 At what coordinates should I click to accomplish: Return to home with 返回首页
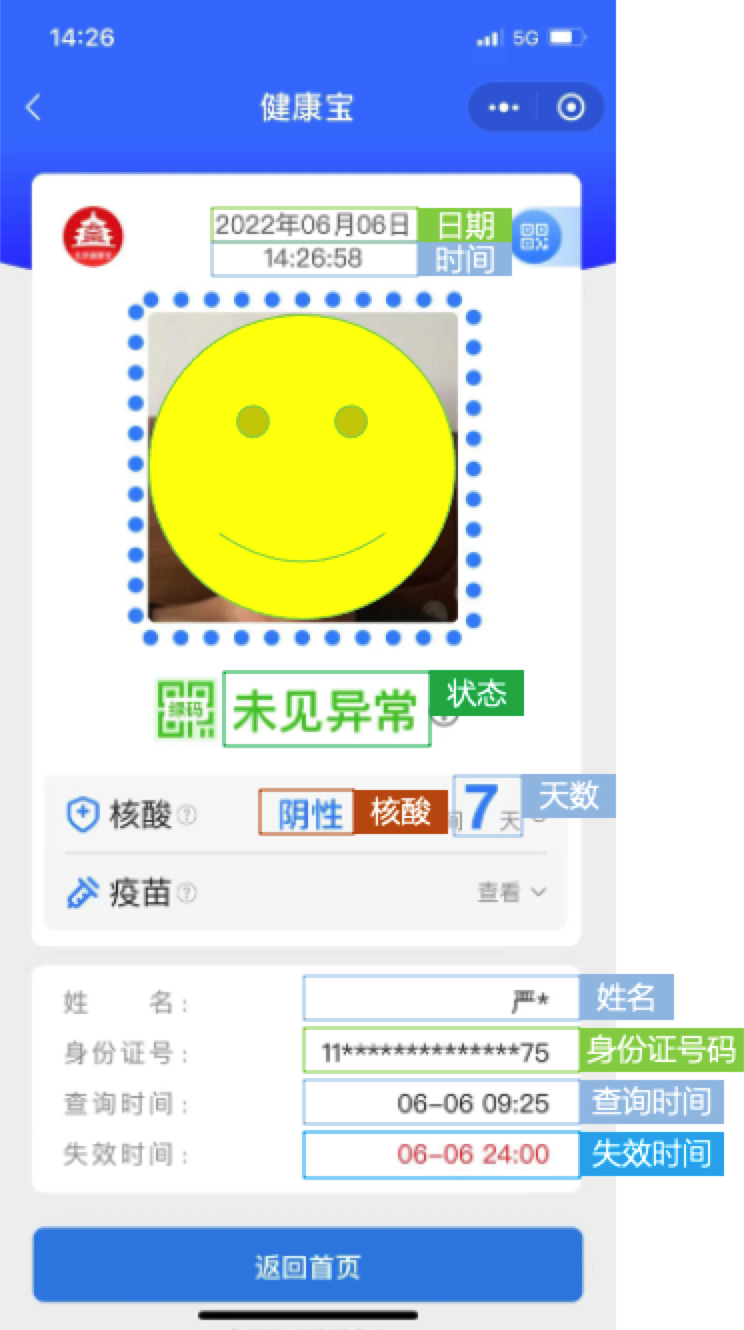(307, 1268)
